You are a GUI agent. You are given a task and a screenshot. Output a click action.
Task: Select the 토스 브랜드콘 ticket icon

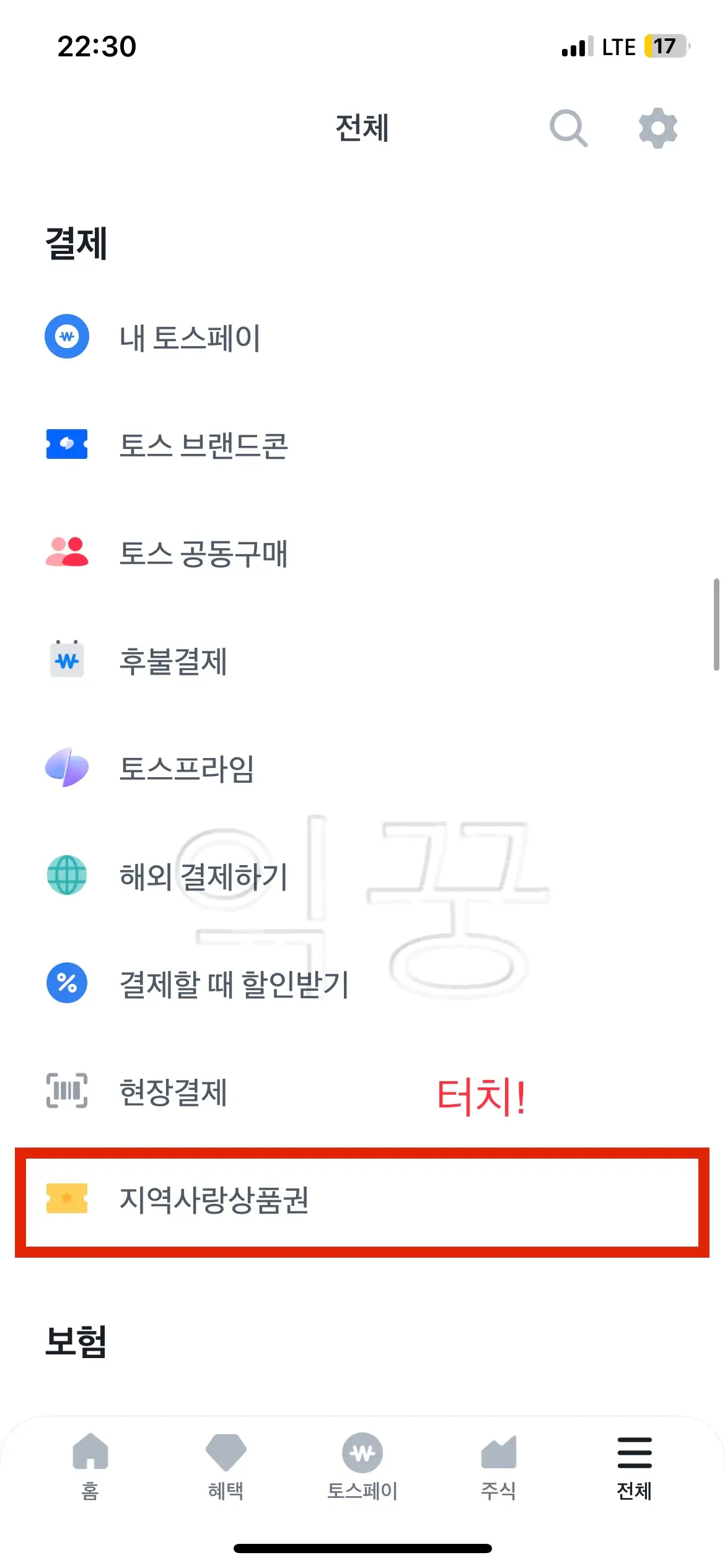pos(66,445)
